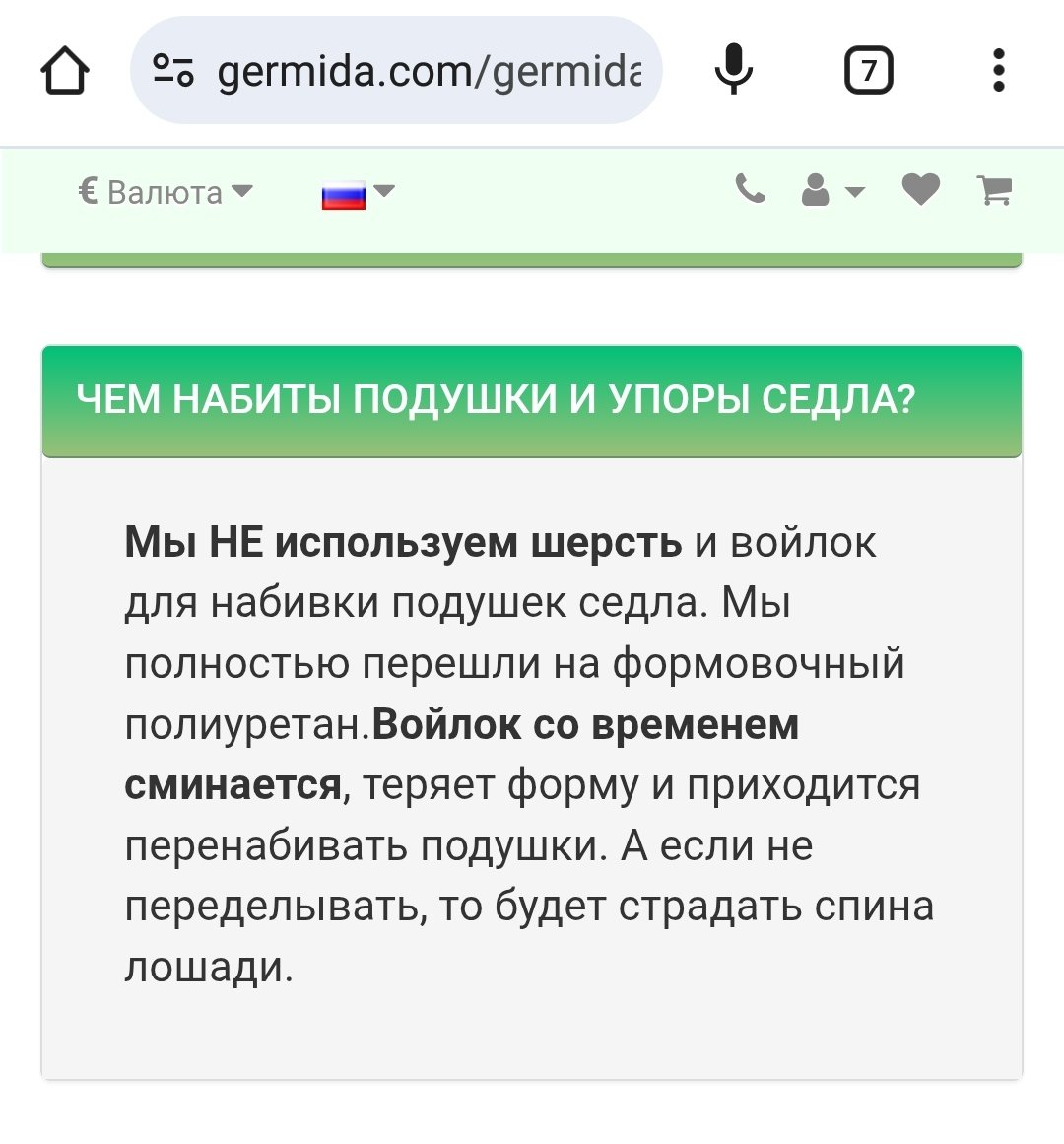Open the user account dropdown

[x=831, y=191]
